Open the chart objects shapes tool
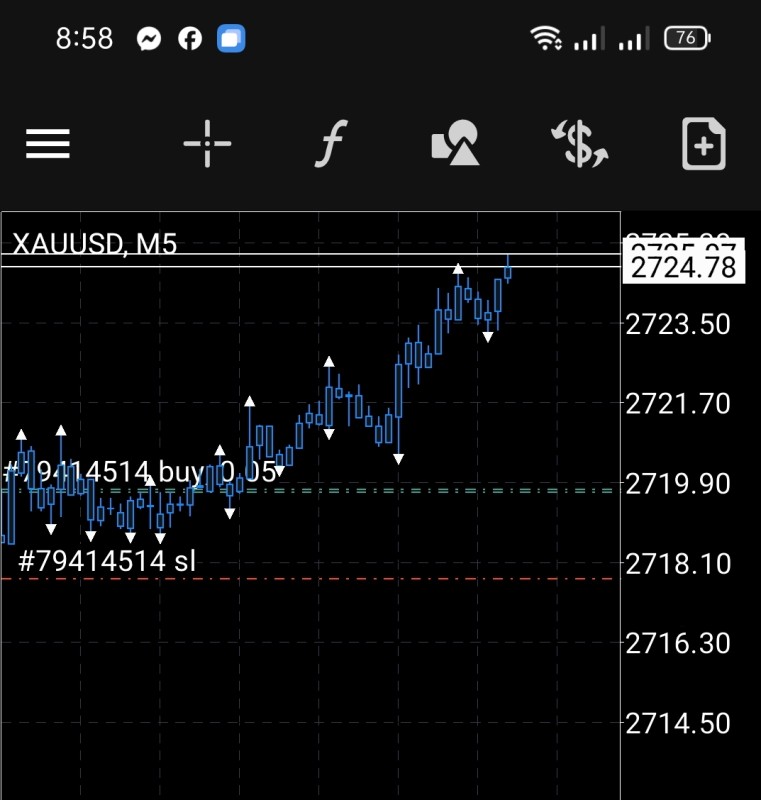The width and height of the screenshot is (761, 800). [455, 144]
